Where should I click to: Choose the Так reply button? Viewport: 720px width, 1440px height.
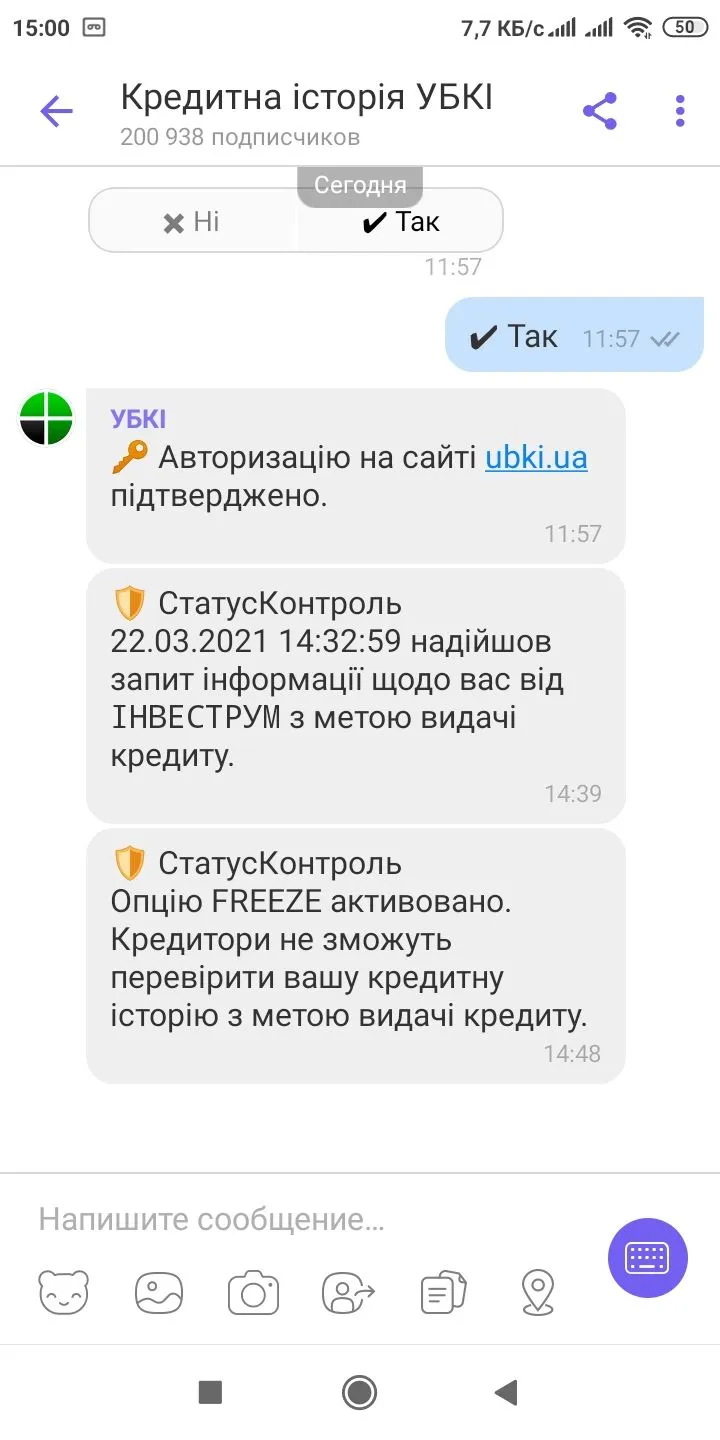[x=400, y=221]
